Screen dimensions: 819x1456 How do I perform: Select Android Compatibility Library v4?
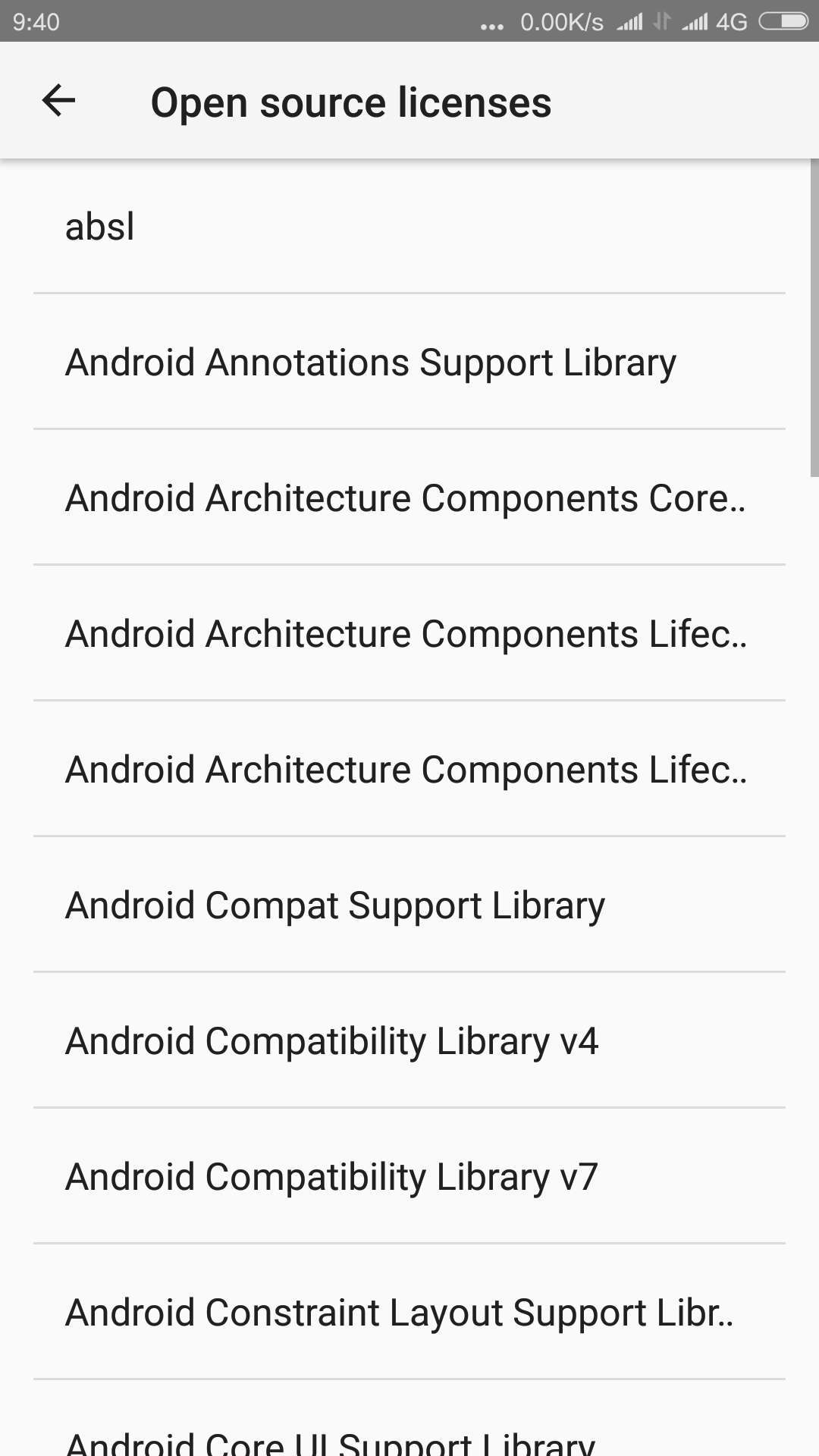click(x=409, y=1040)
